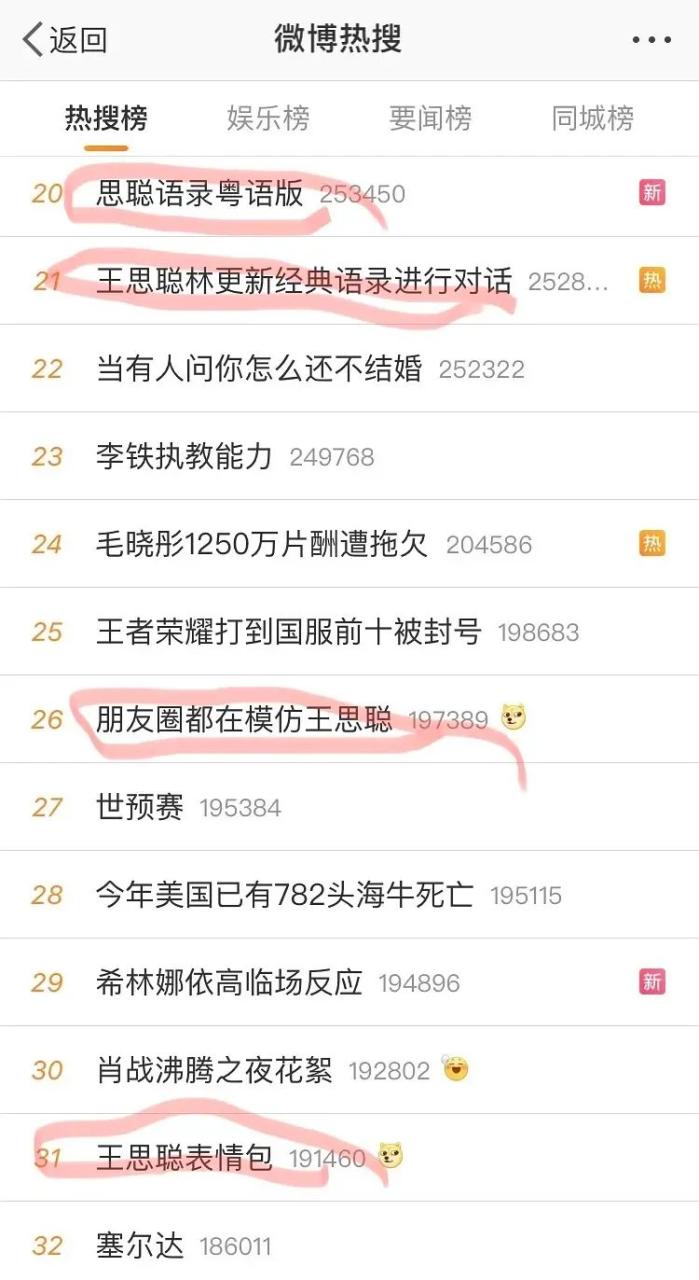View the 李铁执教能力 topic
699x1280 pixels.
click(184, 457)
